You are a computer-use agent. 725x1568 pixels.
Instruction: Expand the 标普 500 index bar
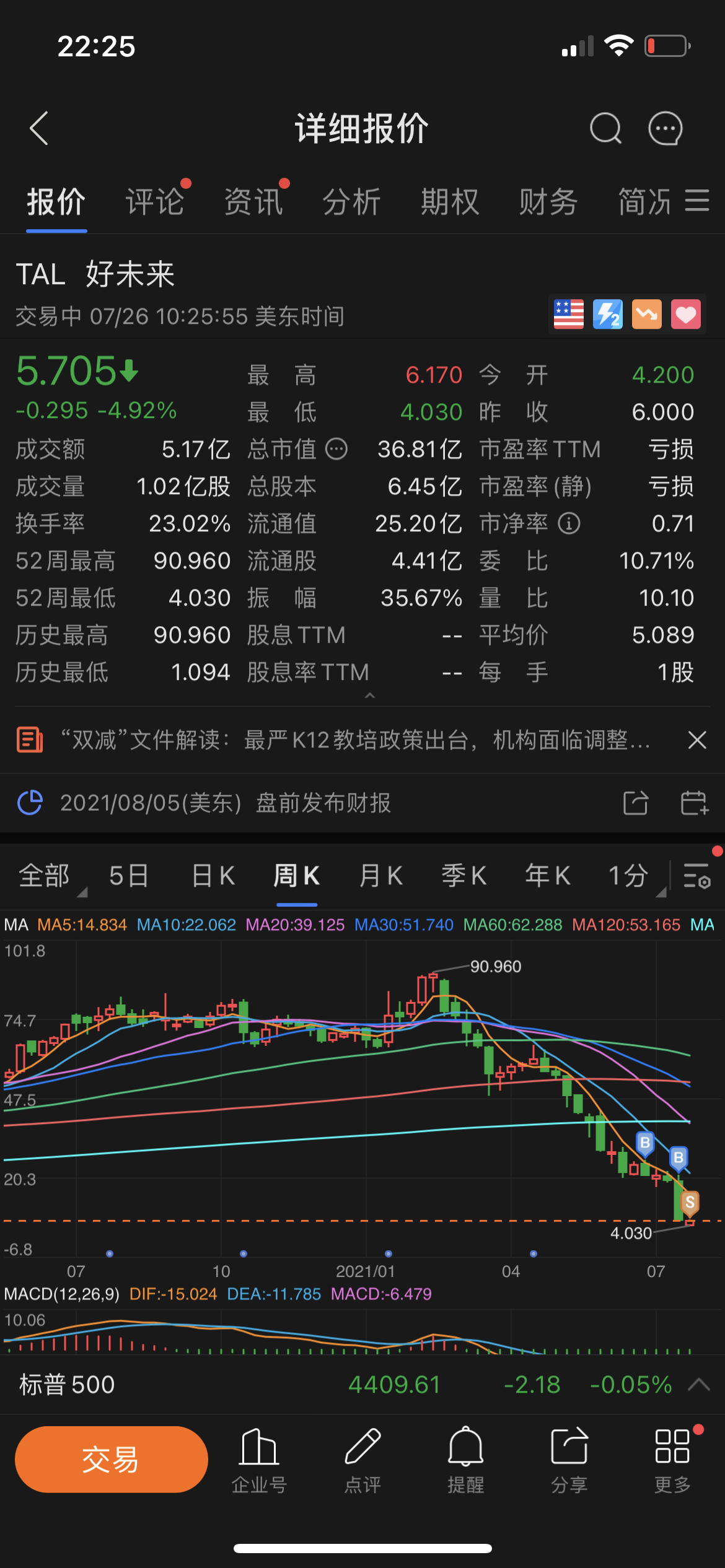pyautogui.click(x=699, y=1385)
